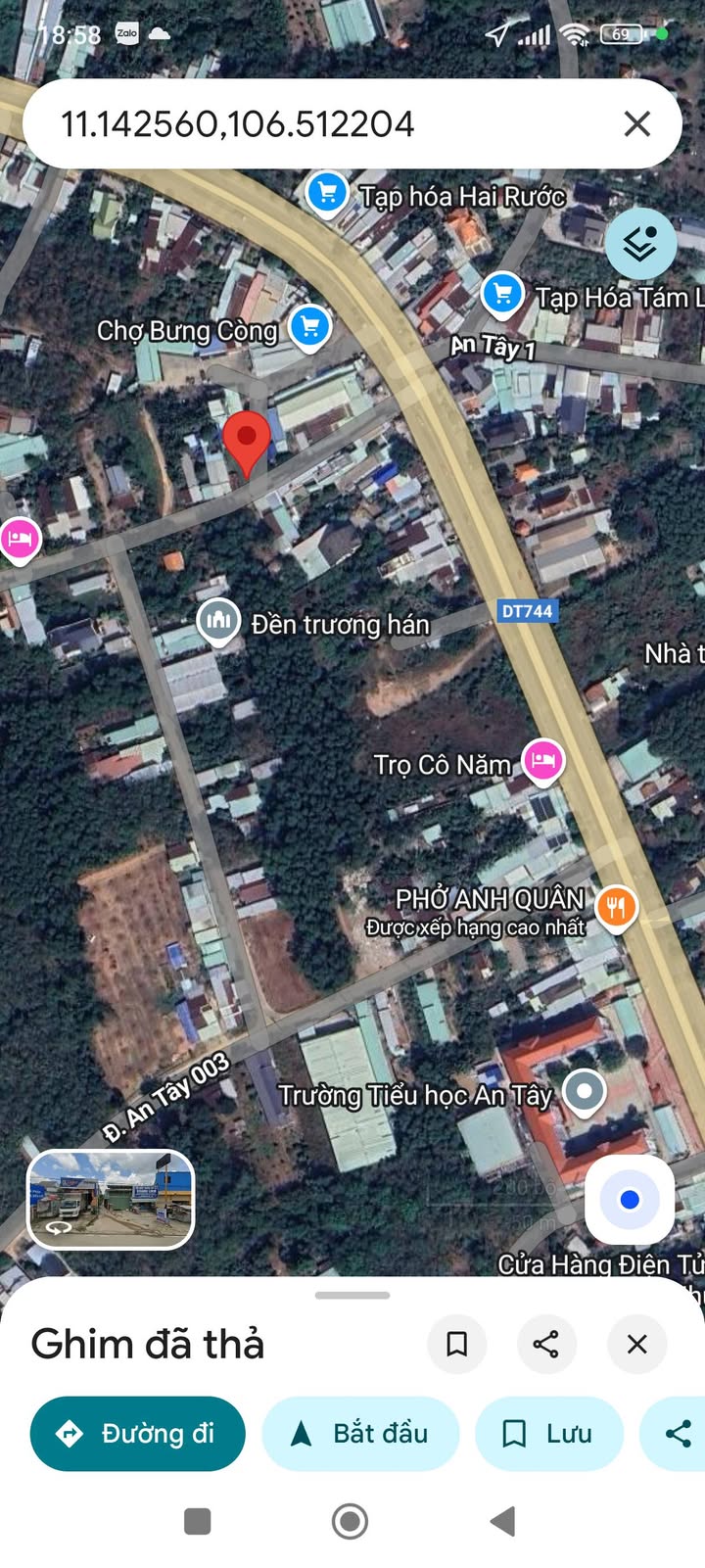Tap the Tạp Hóa Tám store marker
This screenshot has height=1568, width=705.
(x=502, y=294)
